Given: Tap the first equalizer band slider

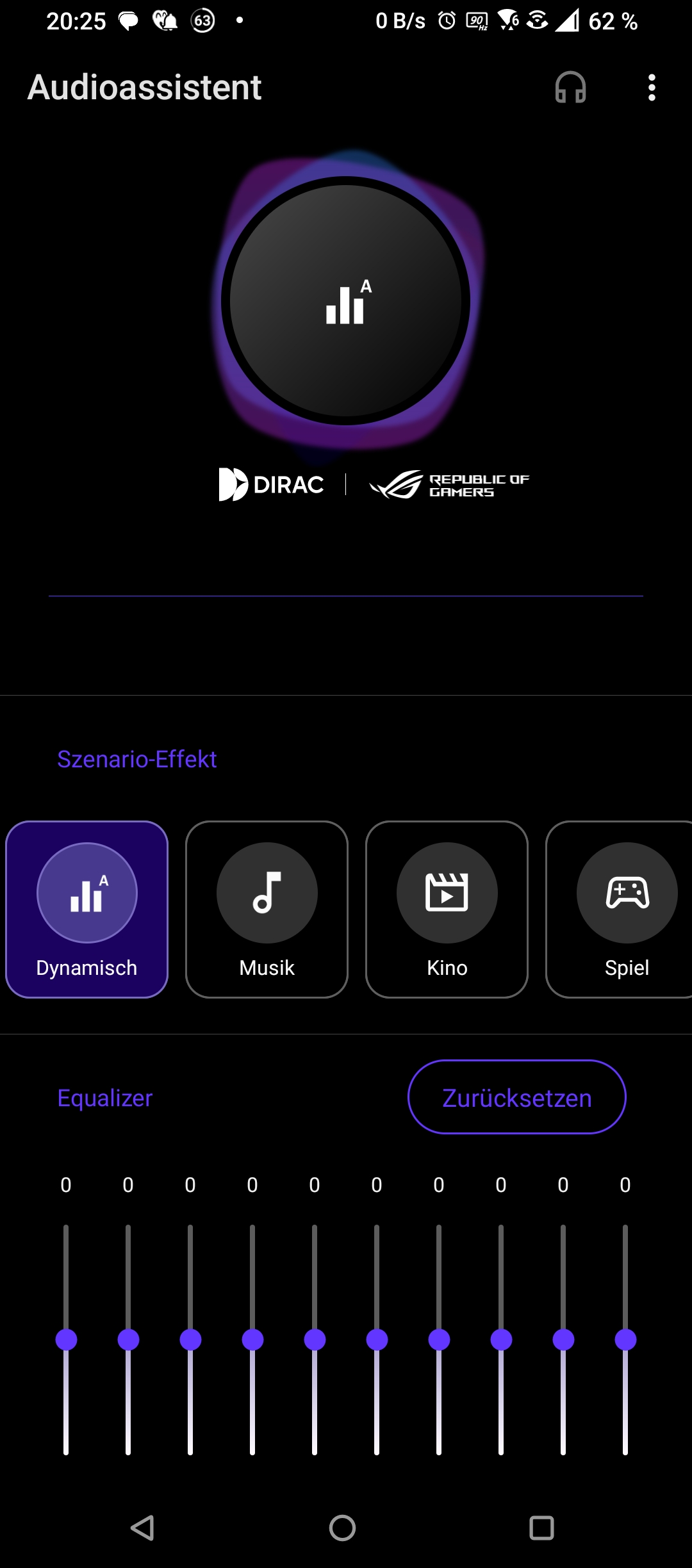Looking at the screenshot, I should 66,1339.
